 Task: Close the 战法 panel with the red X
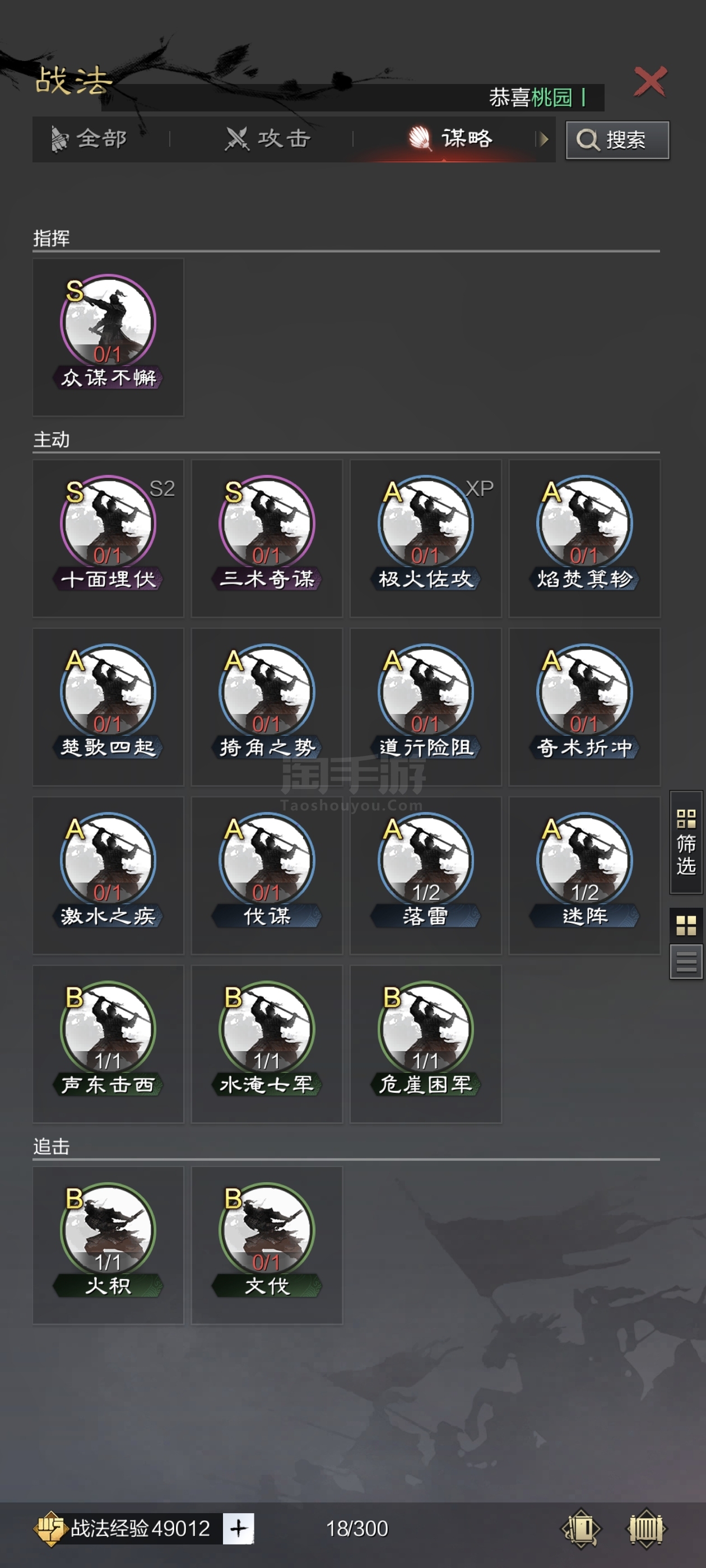(650, 82)
